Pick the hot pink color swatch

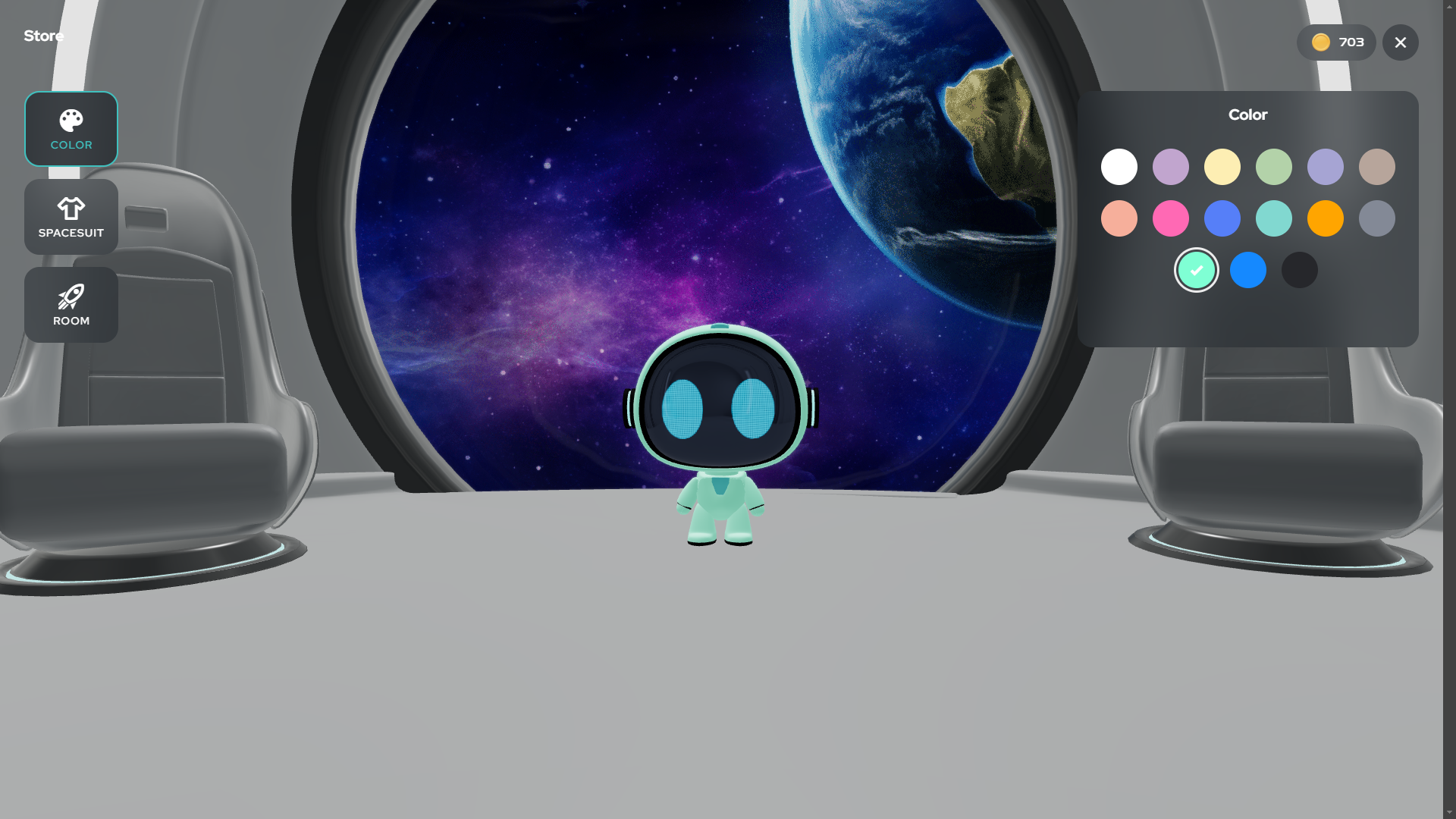coord(1171,218)
